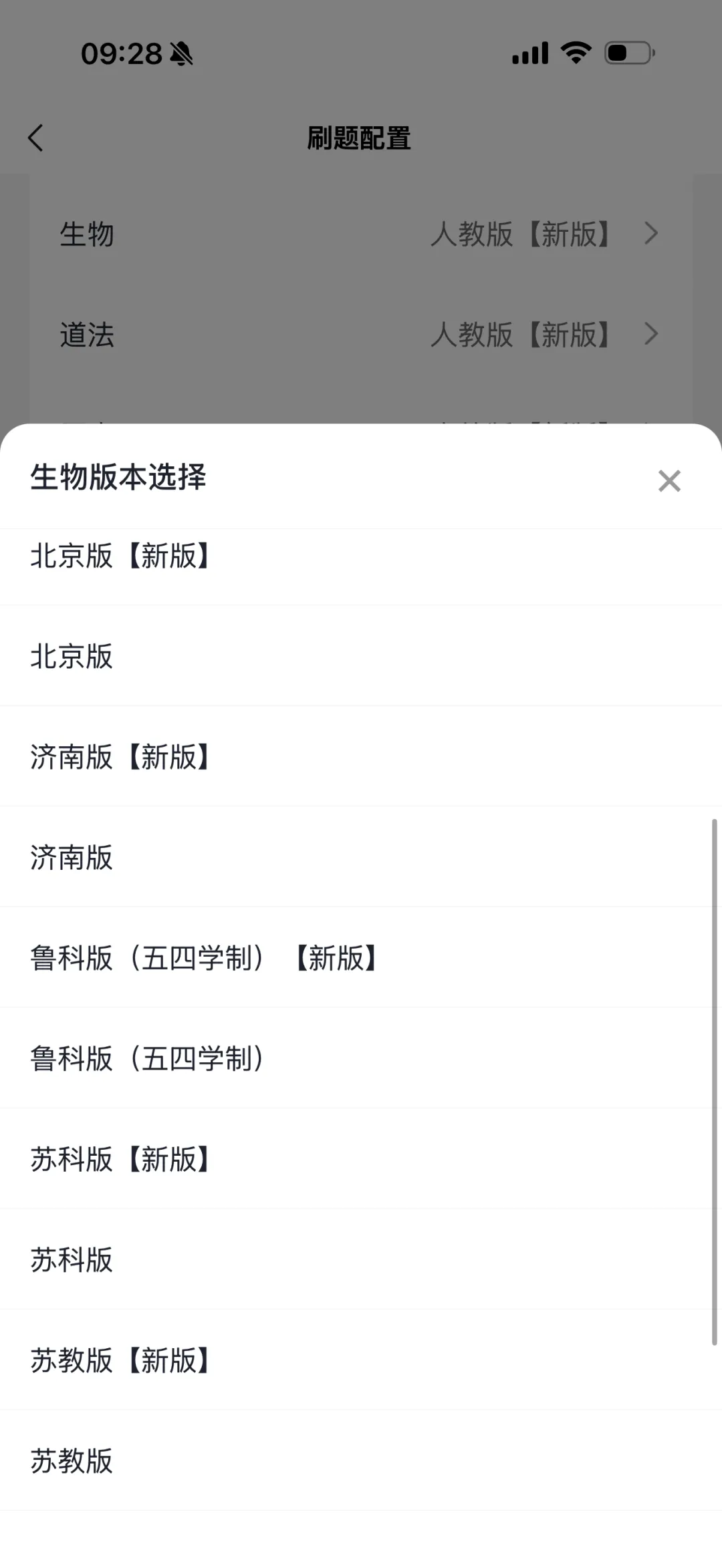Choose the 苏教版 version
The image size is (722, 1568).
coord(361,1461)
